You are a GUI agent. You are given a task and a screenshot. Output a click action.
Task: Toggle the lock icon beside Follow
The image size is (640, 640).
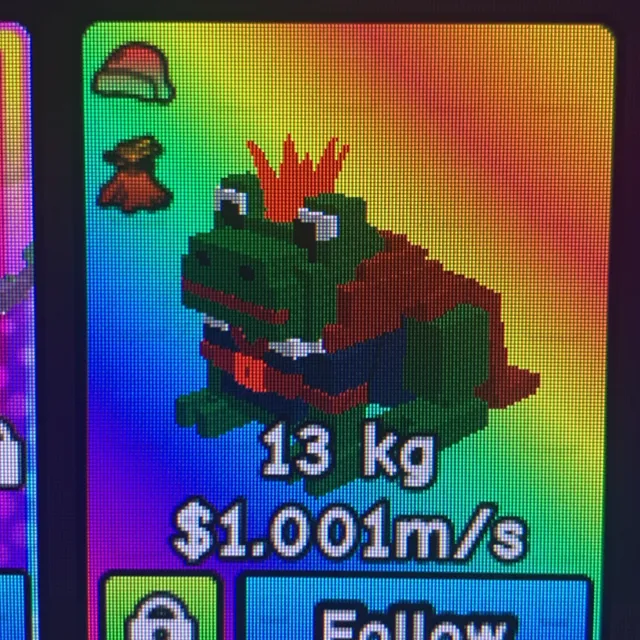pos(162,612)
